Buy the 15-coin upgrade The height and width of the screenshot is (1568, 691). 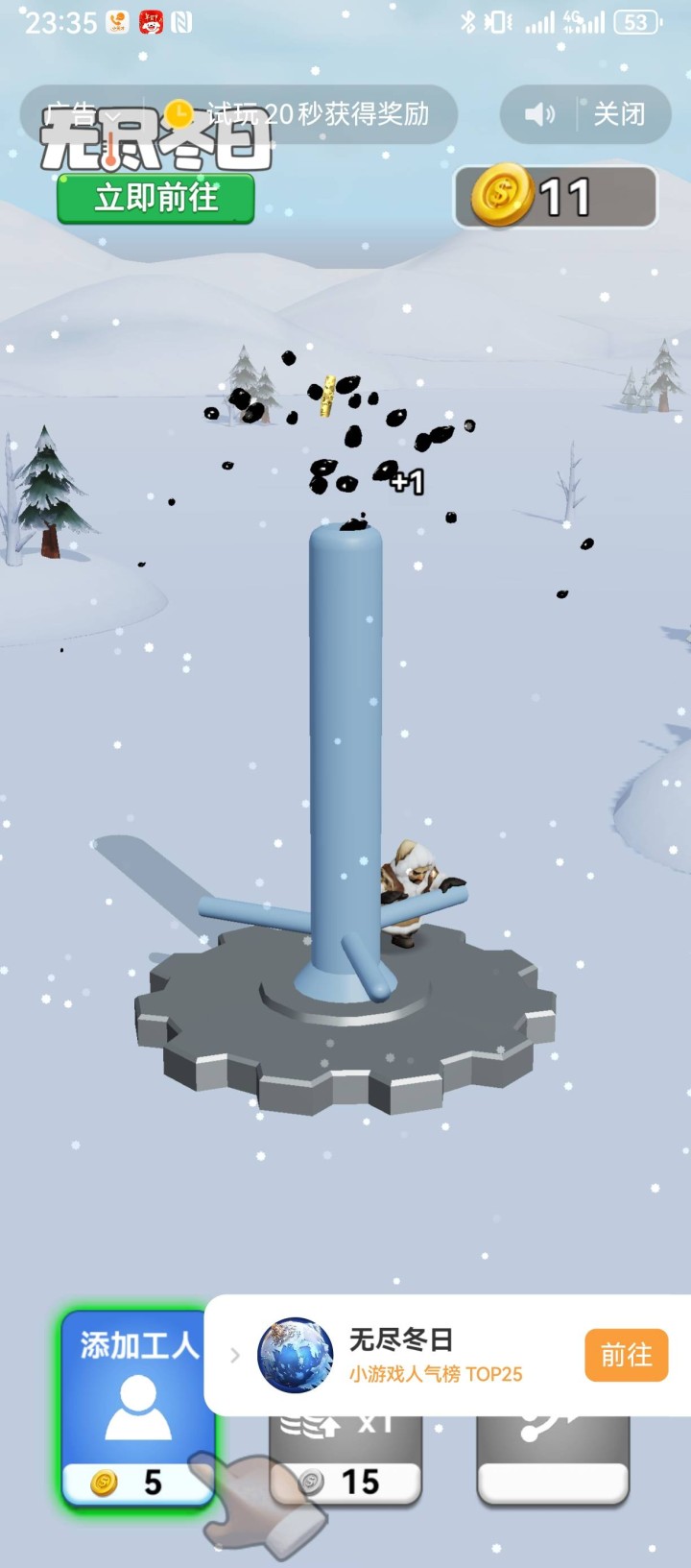pos(345,1464)
